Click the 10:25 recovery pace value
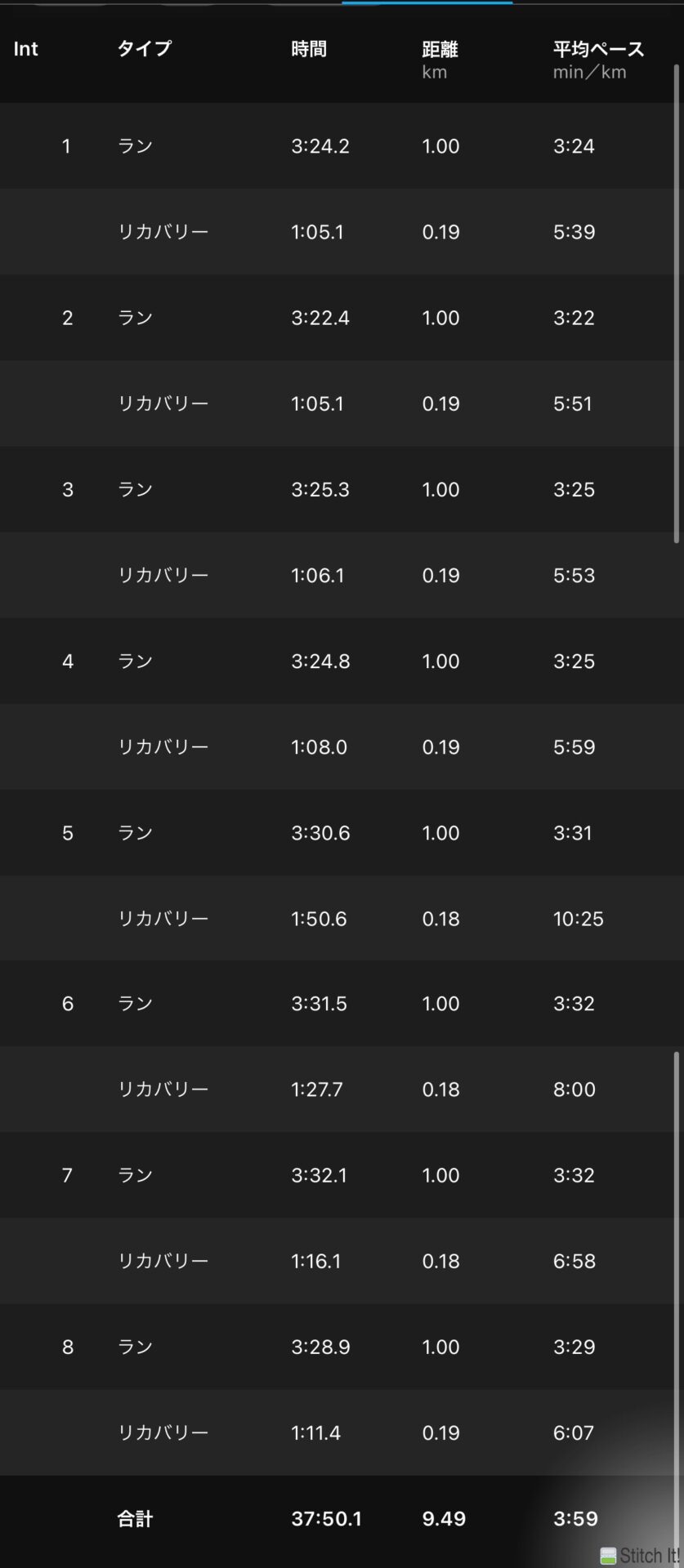The height and width of the screenshot is (1568, 684). (578, 918)
